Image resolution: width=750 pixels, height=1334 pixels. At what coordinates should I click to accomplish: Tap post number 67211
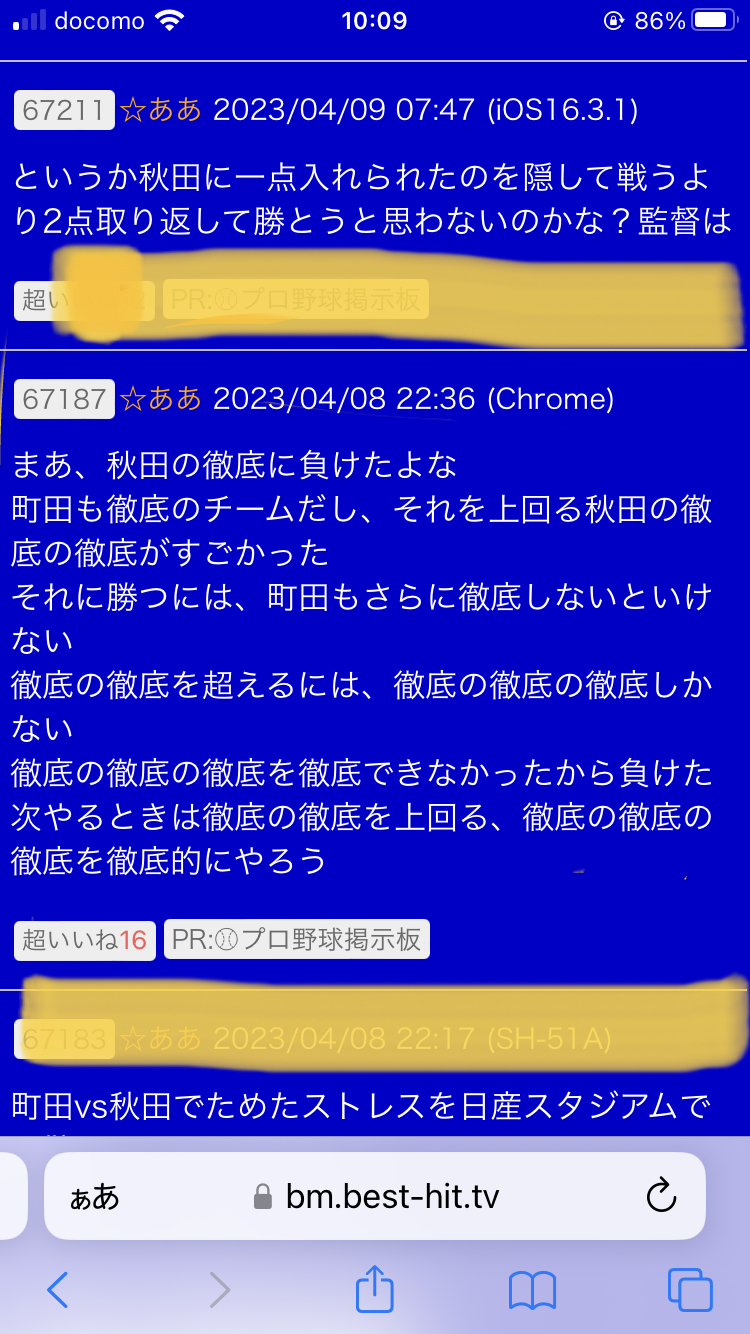64,110
